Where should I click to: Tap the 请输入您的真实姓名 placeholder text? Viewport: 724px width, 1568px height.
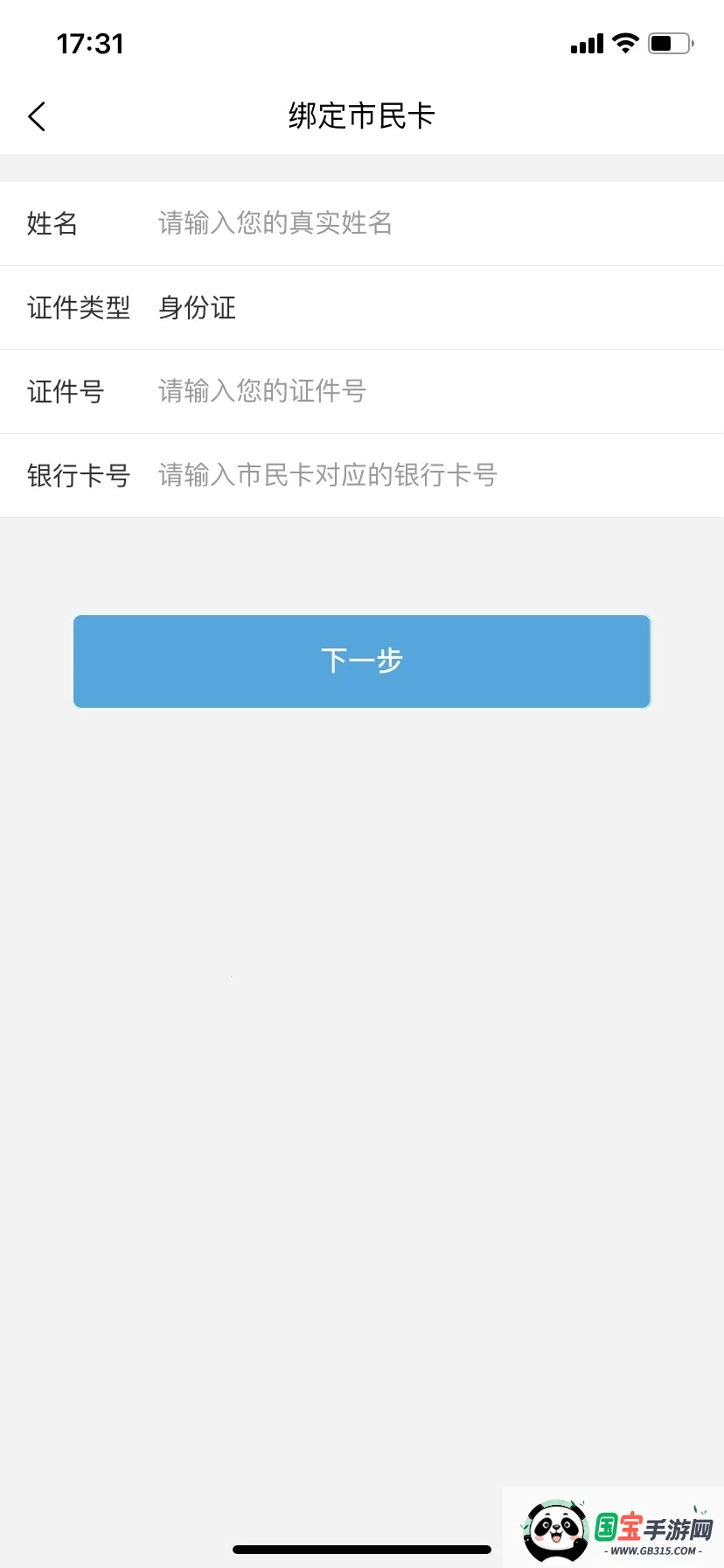click(x=274, y=224)
